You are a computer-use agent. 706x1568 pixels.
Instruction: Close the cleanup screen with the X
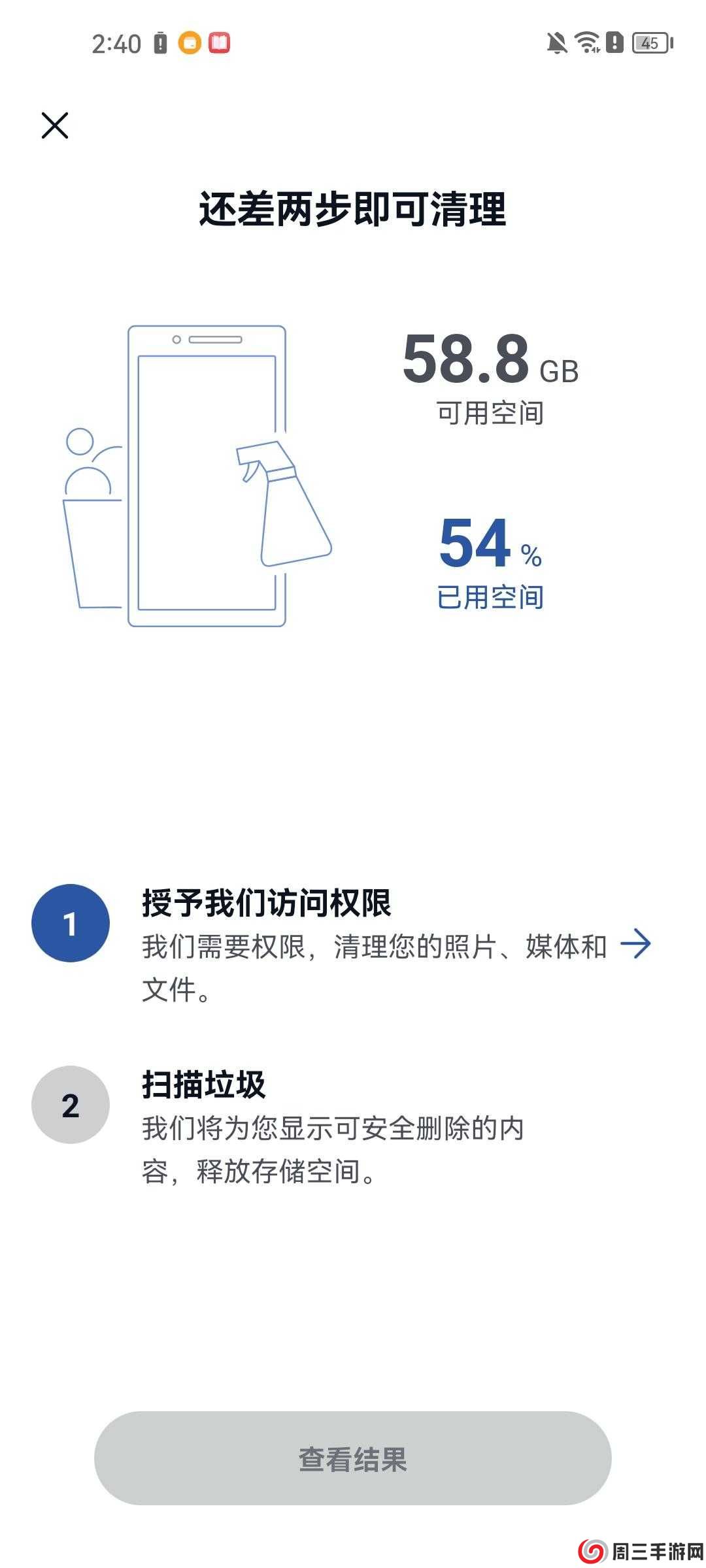tap(56, 126)
